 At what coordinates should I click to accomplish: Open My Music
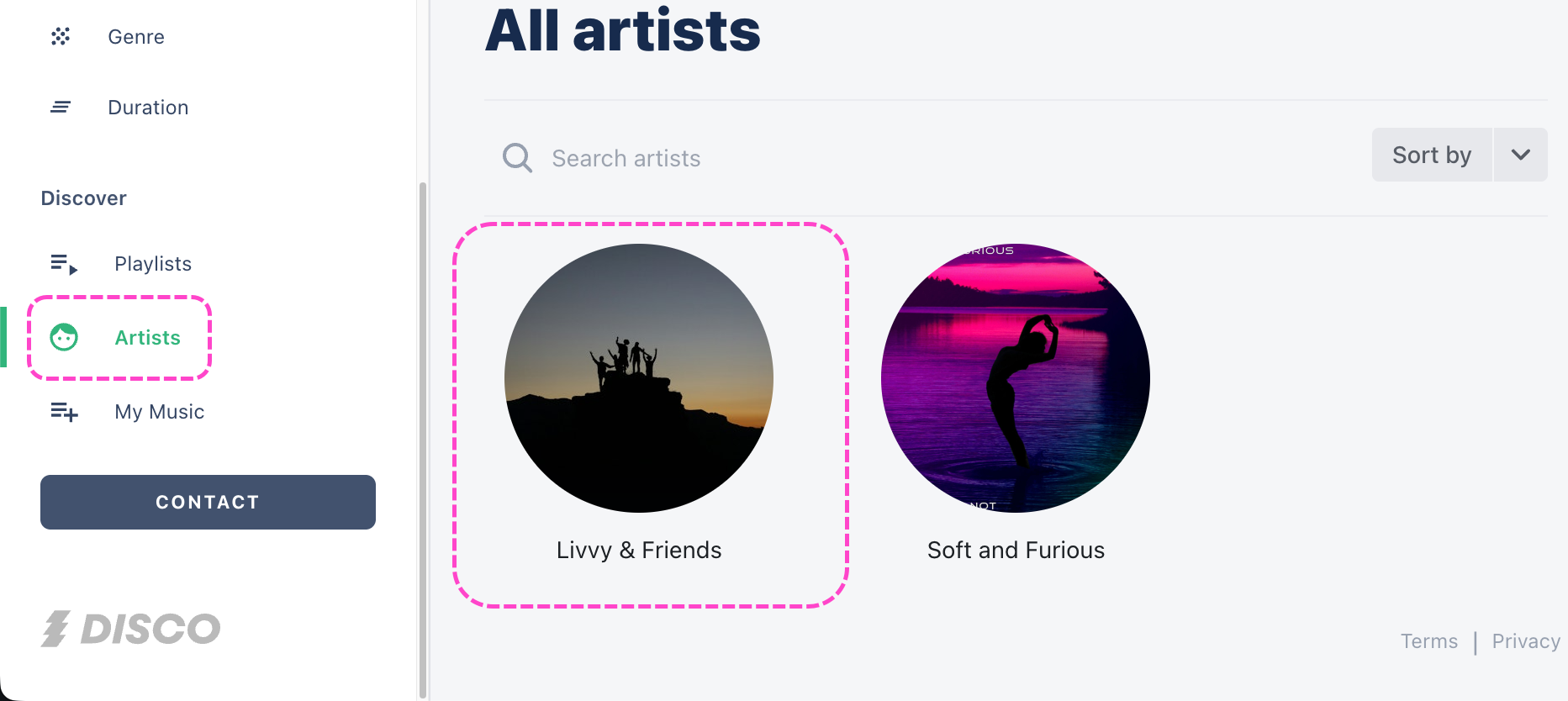click(x=159, y=412)
